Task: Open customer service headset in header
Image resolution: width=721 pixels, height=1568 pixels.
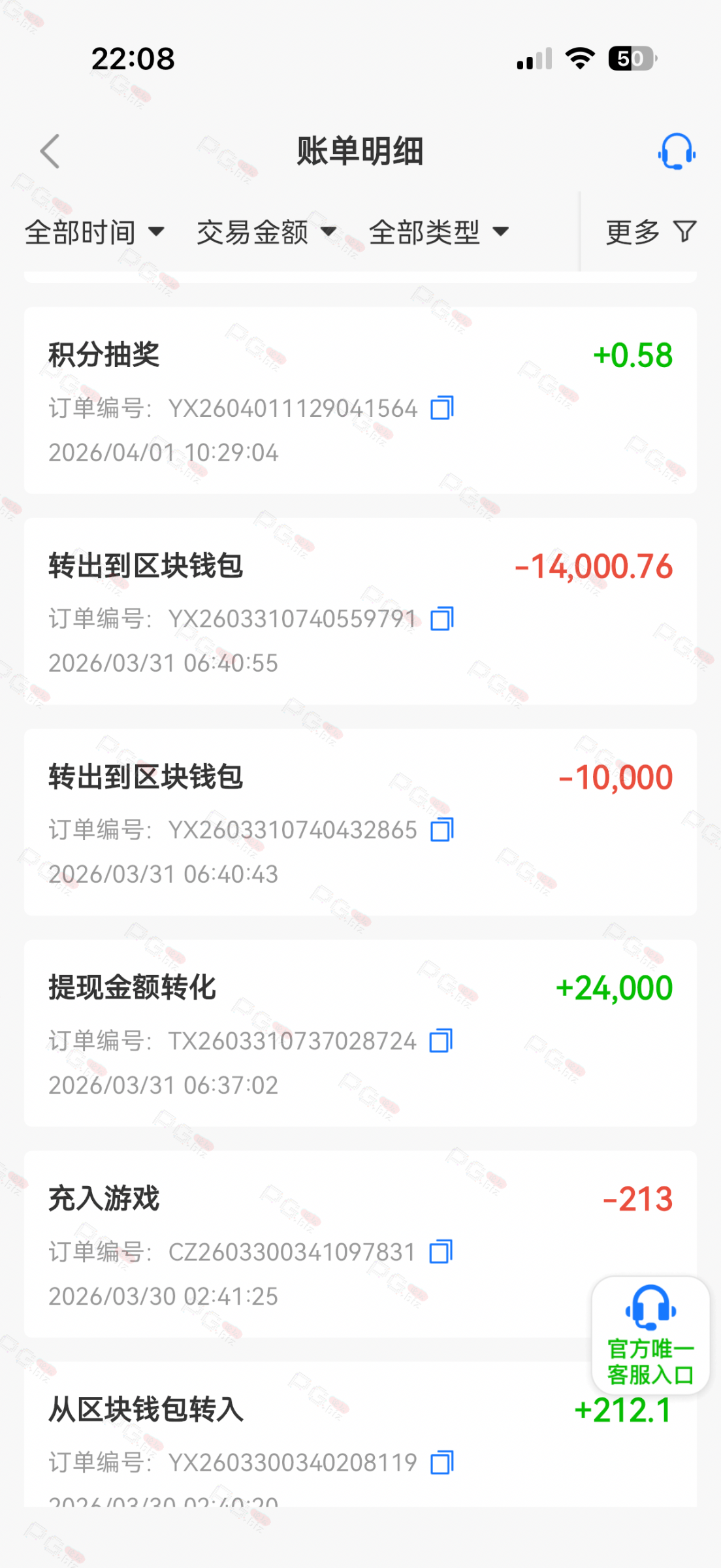Action: (x=676, y=152)
